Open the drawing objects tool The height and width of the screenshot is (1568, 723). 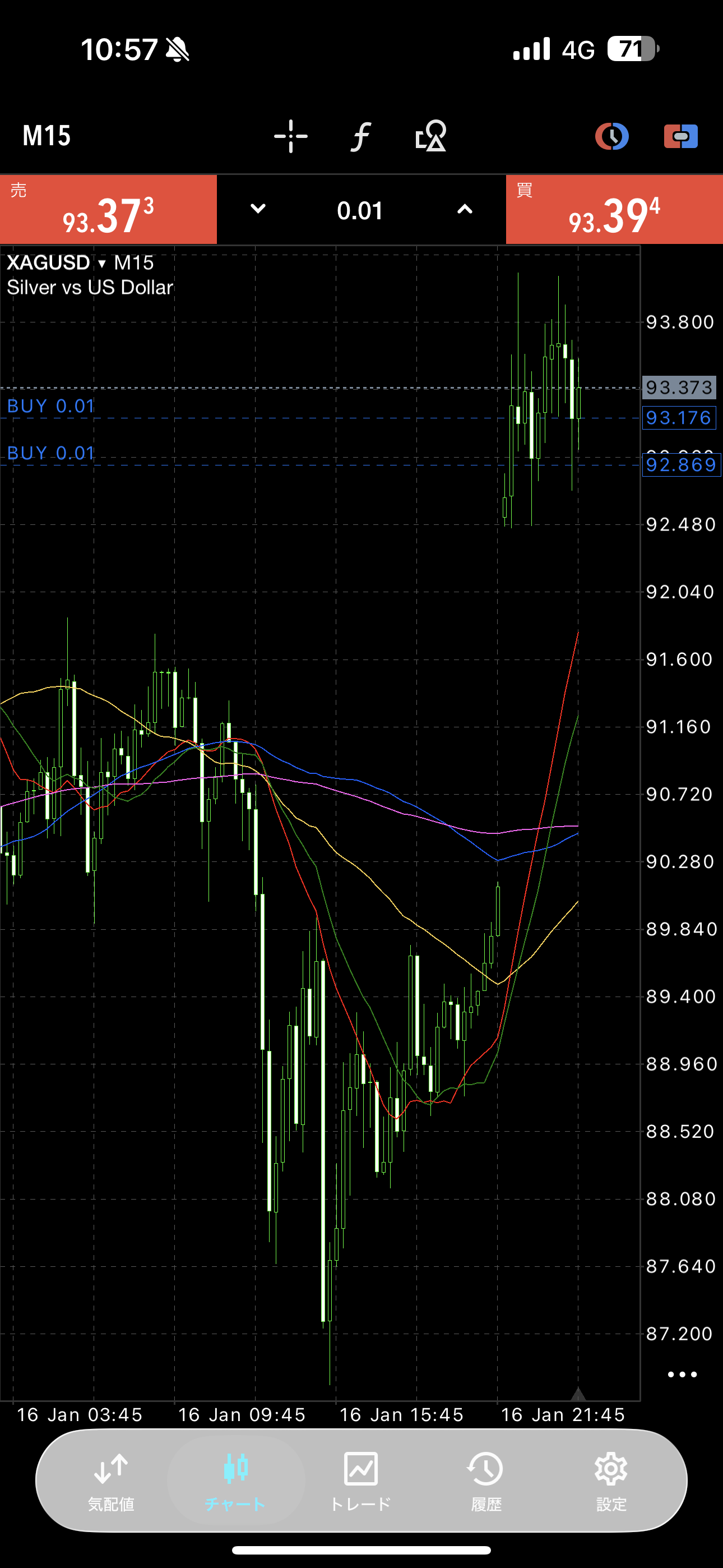coord(431,136)
